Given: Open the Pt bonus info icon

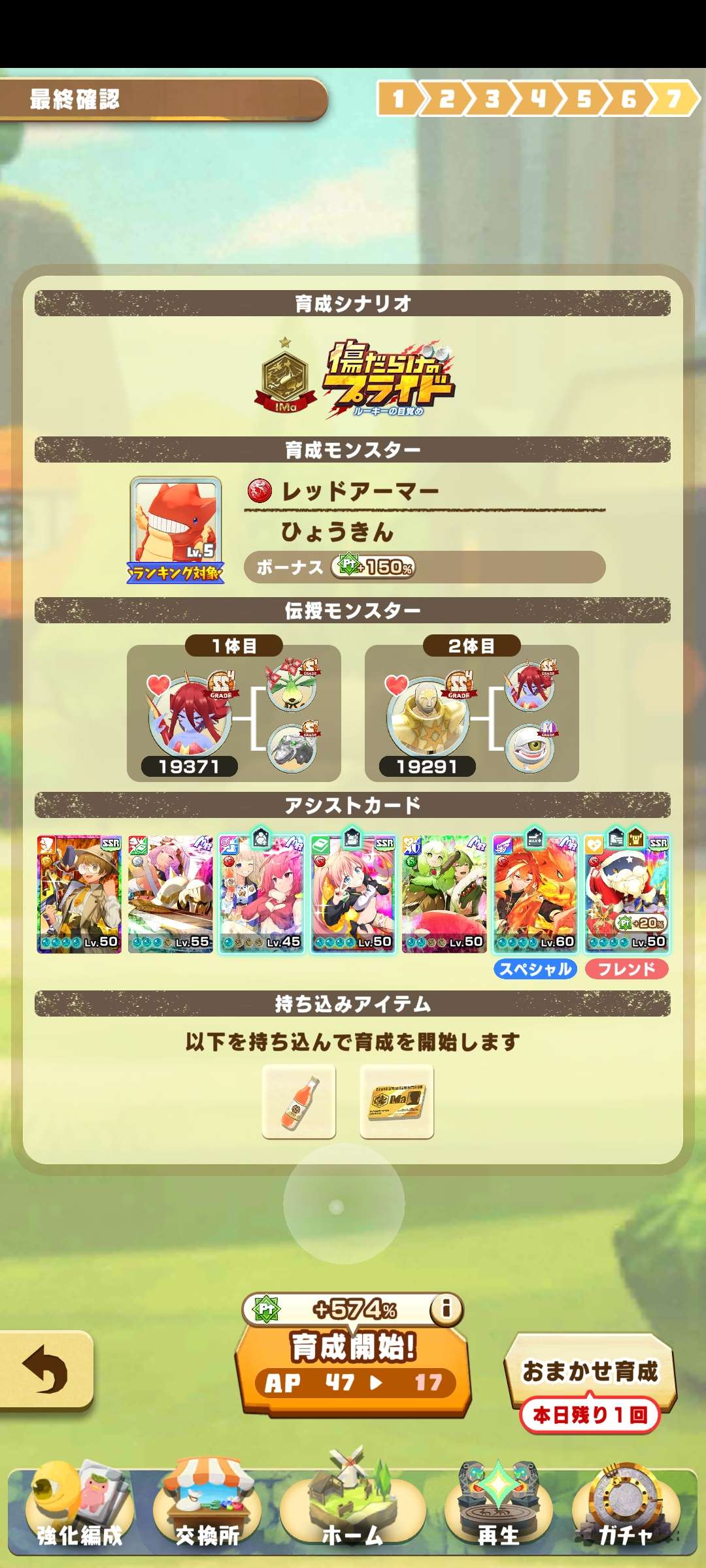Looking at the screenshot, I should [x=446, y=1308].
